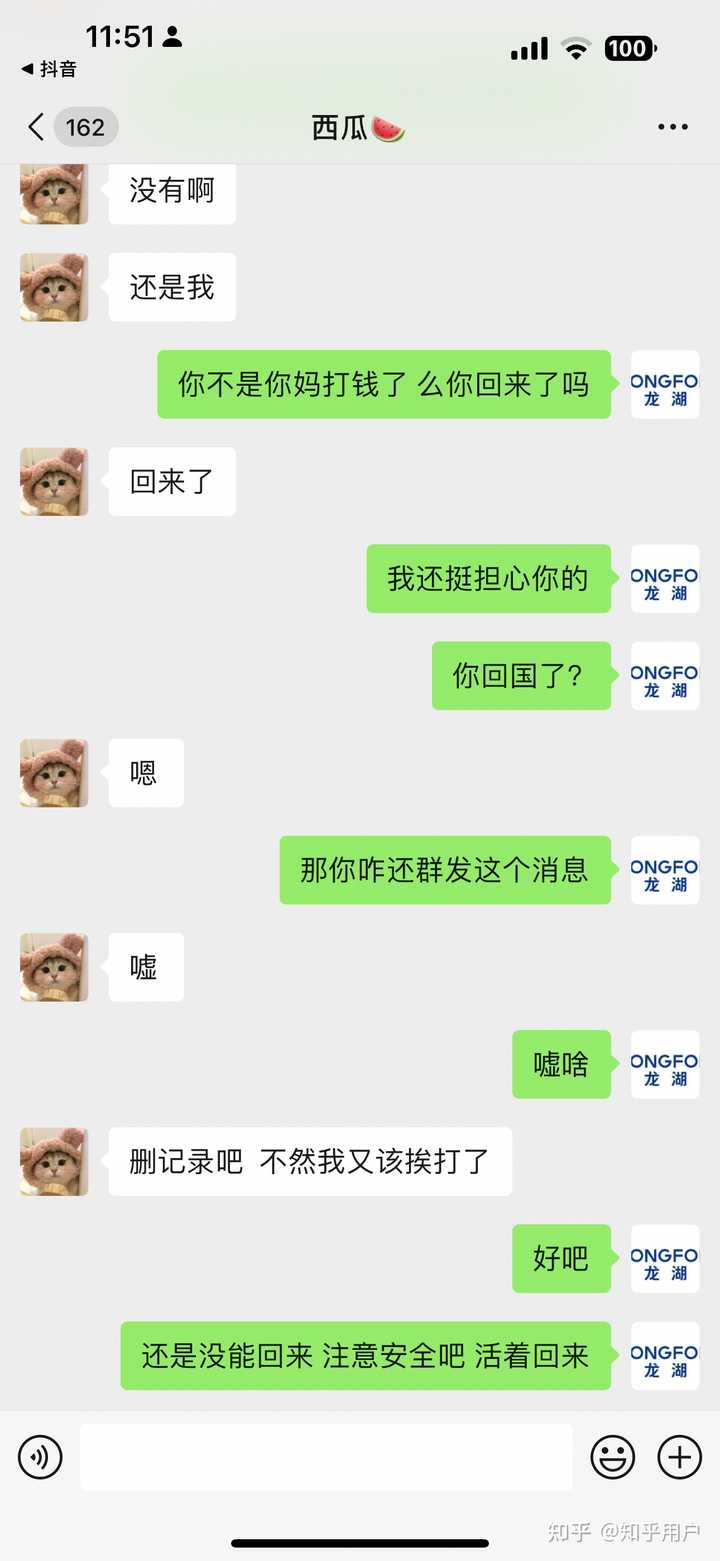The height and width of the screenshot is (1561, 720).
Task: Switch to voice message input
Action: 40,1457
